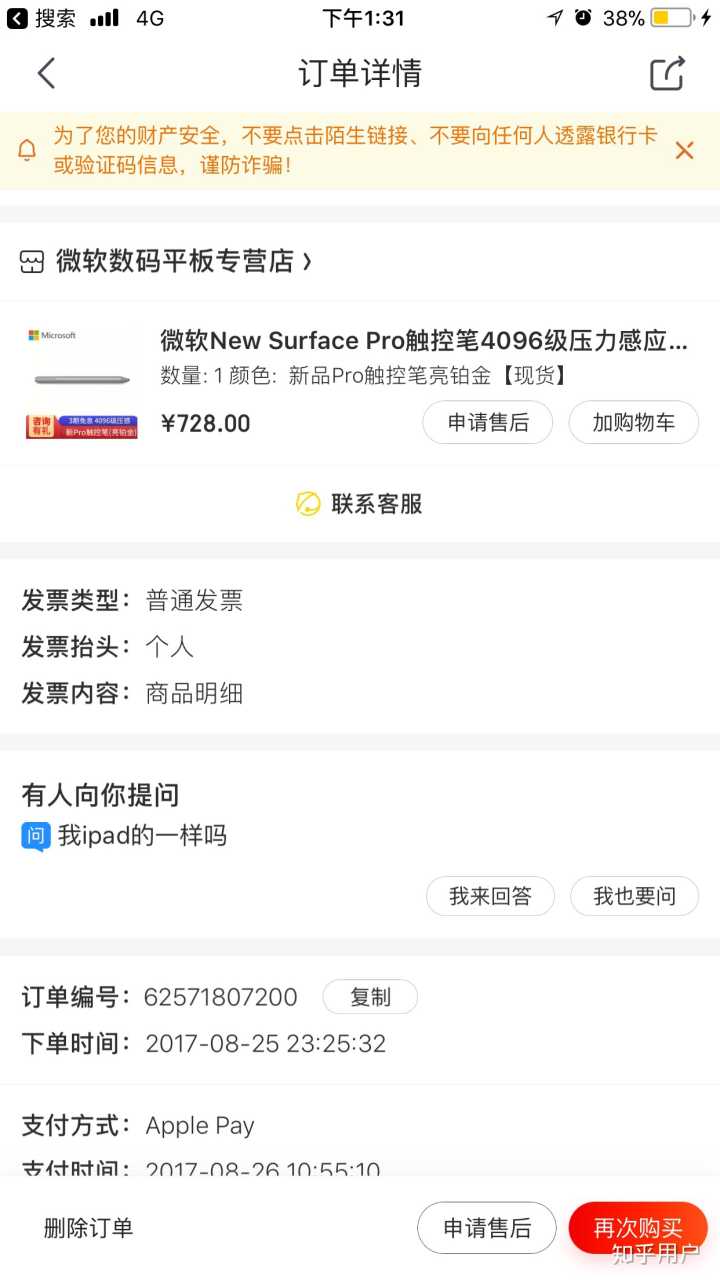This screenshot has height=1280, width=720.
Task: Dismiss the fraud warning banner
Action: coord(684,150)
